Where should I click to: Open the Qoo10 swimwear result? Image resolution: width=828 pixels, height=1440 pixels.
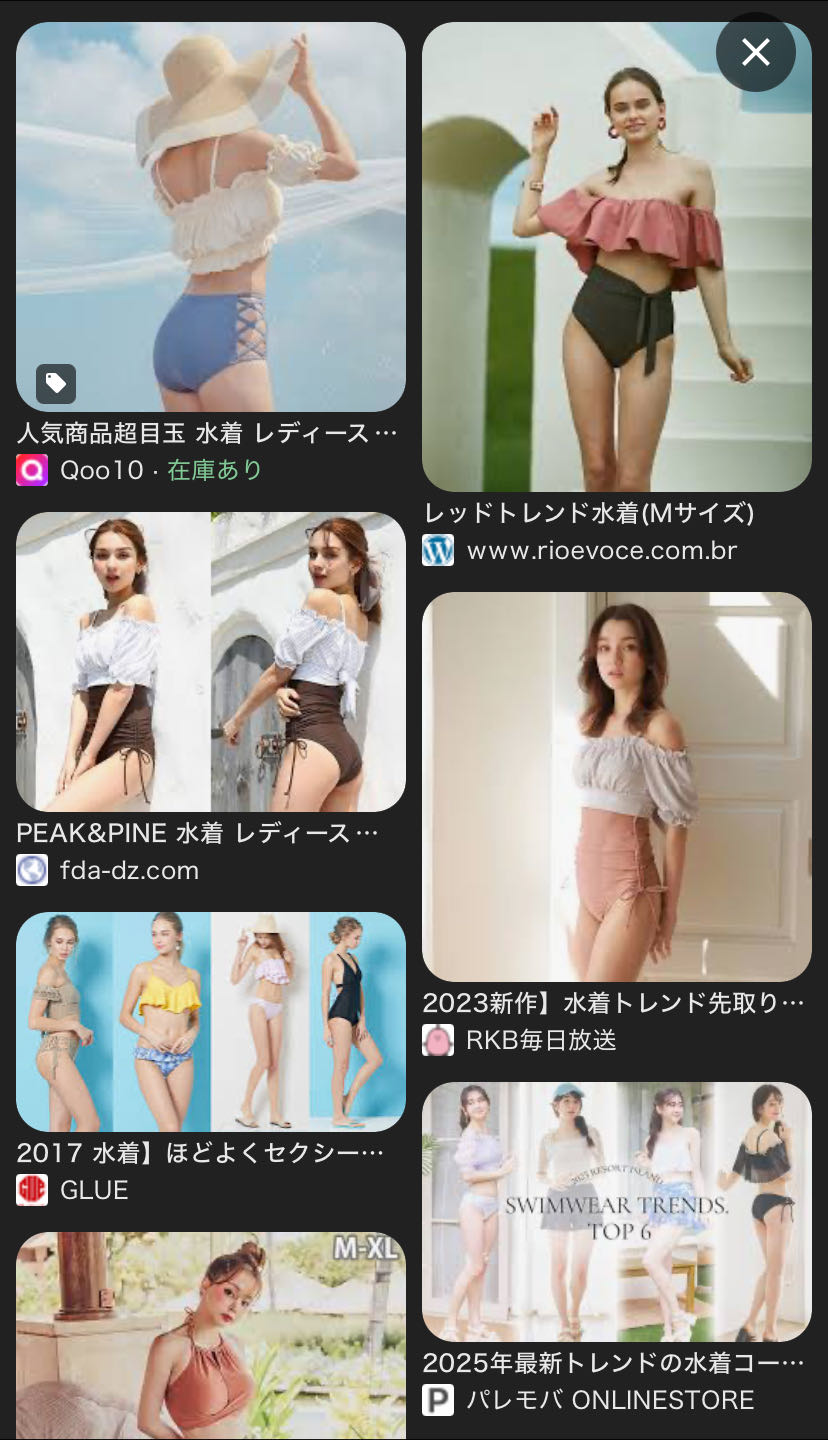(x=211, y=217)
